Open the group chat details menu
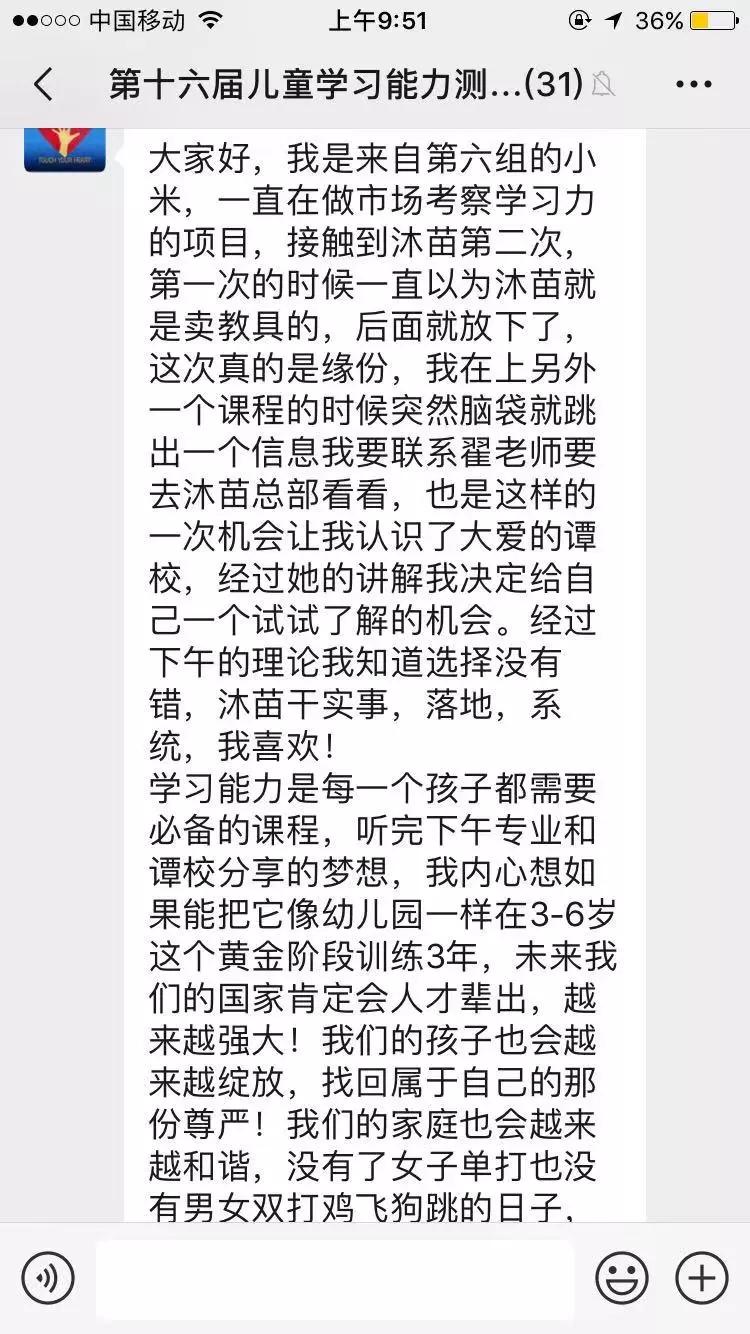The width and height of the screenshot is (750, 1334). 694,85
